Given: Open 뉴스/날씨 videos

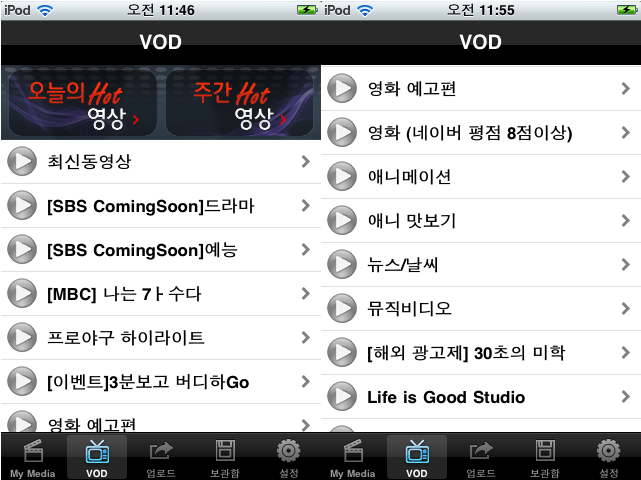Looking at the screenshot, I should tap(480, 265).
